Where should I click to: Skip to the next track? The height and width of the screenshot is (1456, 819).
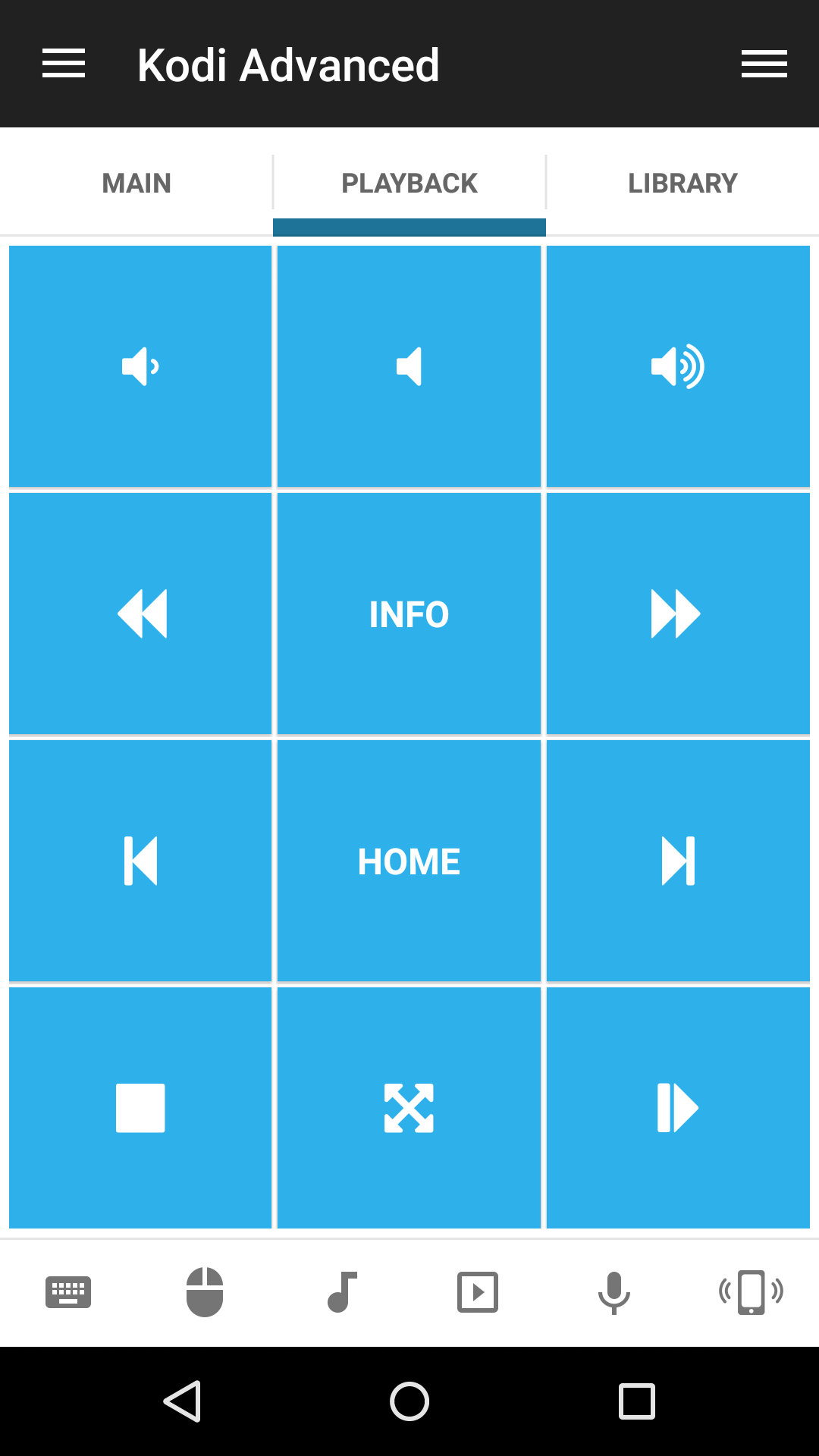tap(678, 861)
